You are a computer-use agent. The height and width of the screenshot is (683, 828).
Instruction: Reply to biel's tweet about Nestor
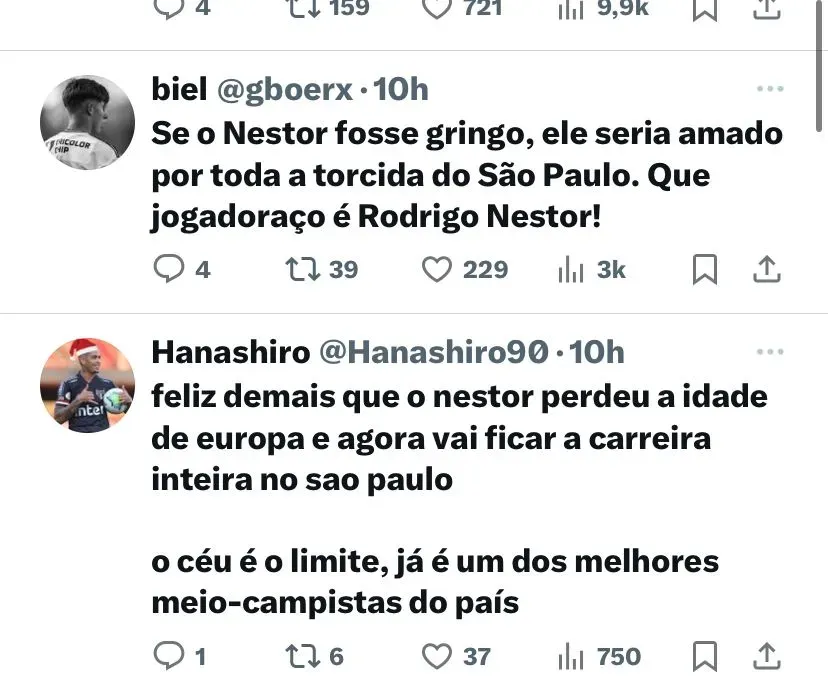pos(167,269)
